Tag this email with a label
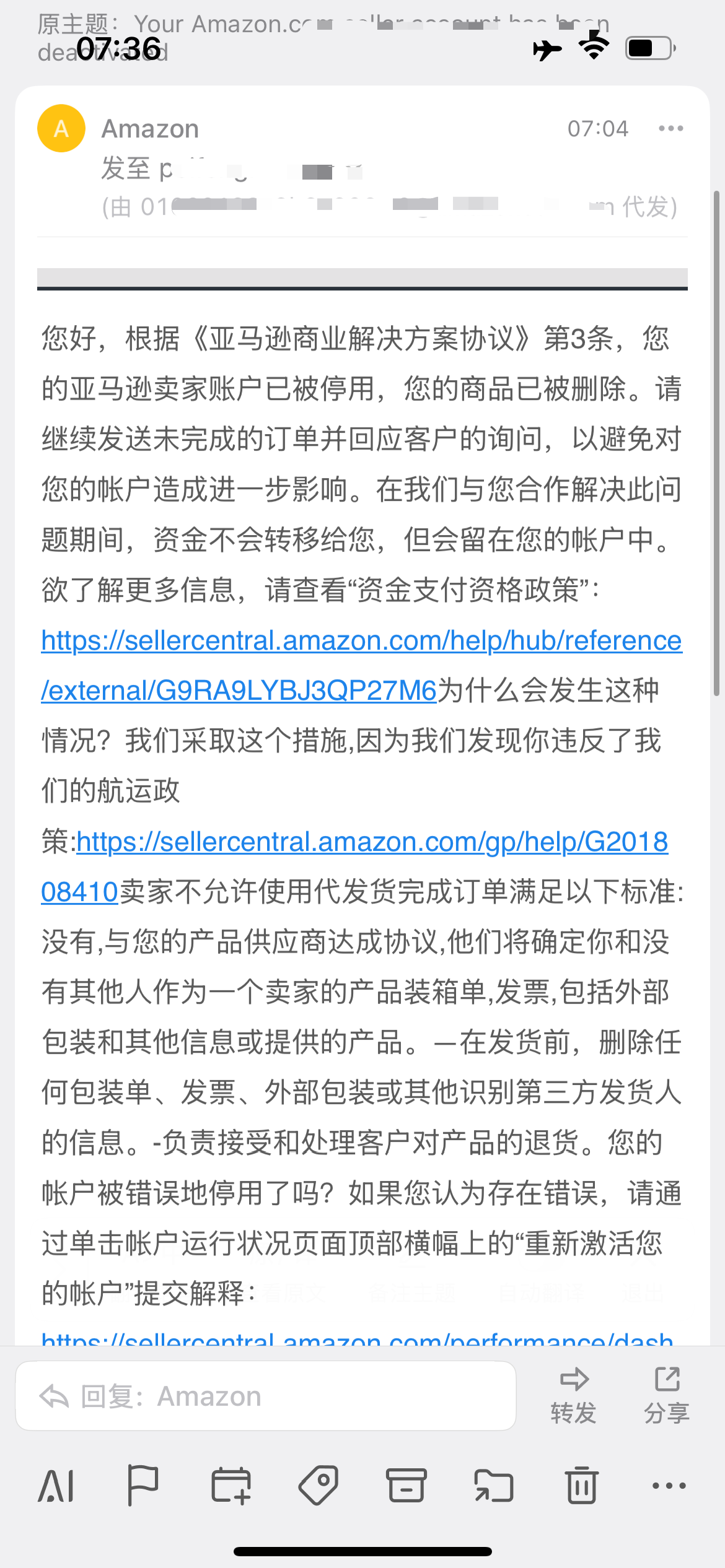Image resolution: width=725 pixels, height=1568 pixels. coord(319,1486)
